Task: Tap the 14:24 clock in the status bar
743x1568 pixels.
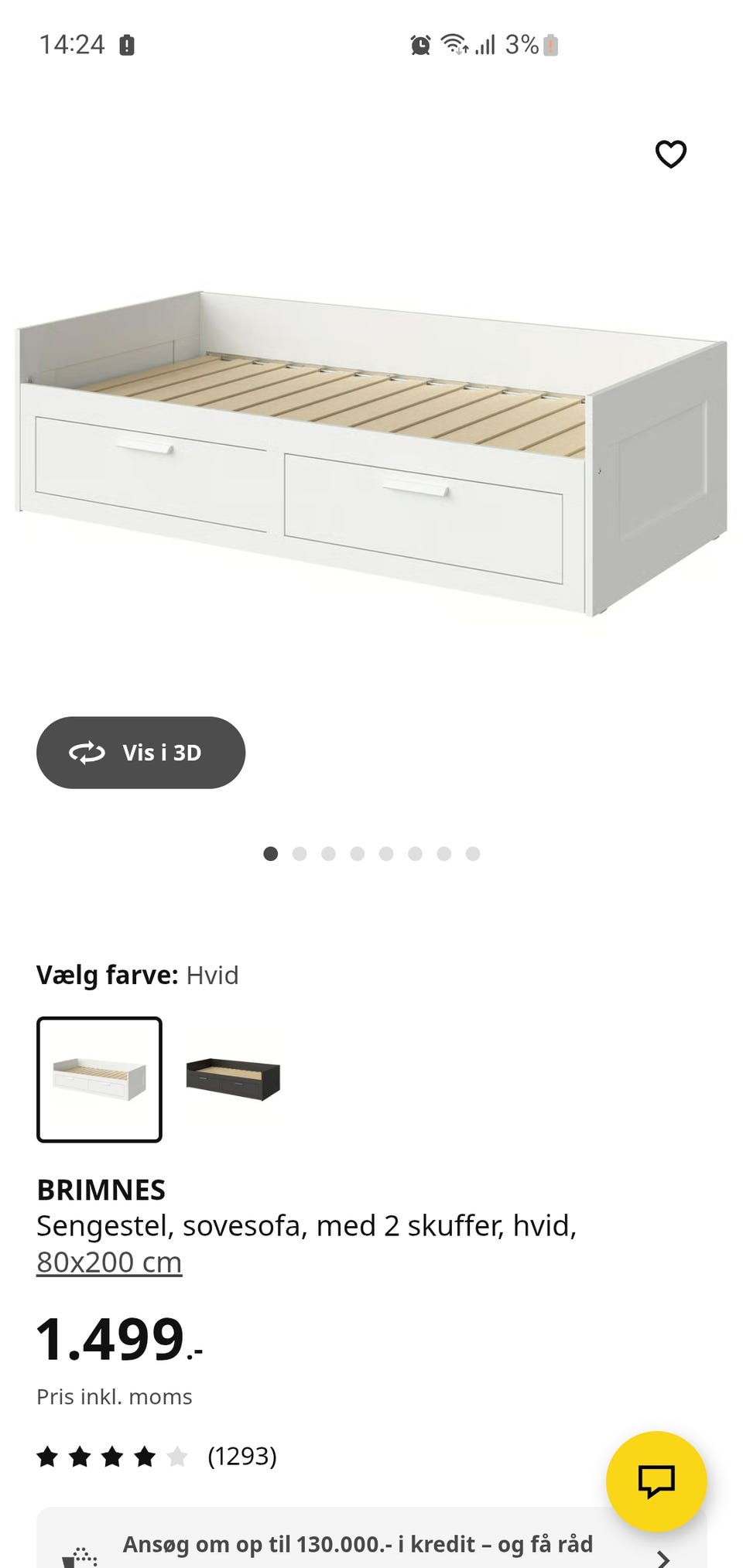Action: pos(73,45)
